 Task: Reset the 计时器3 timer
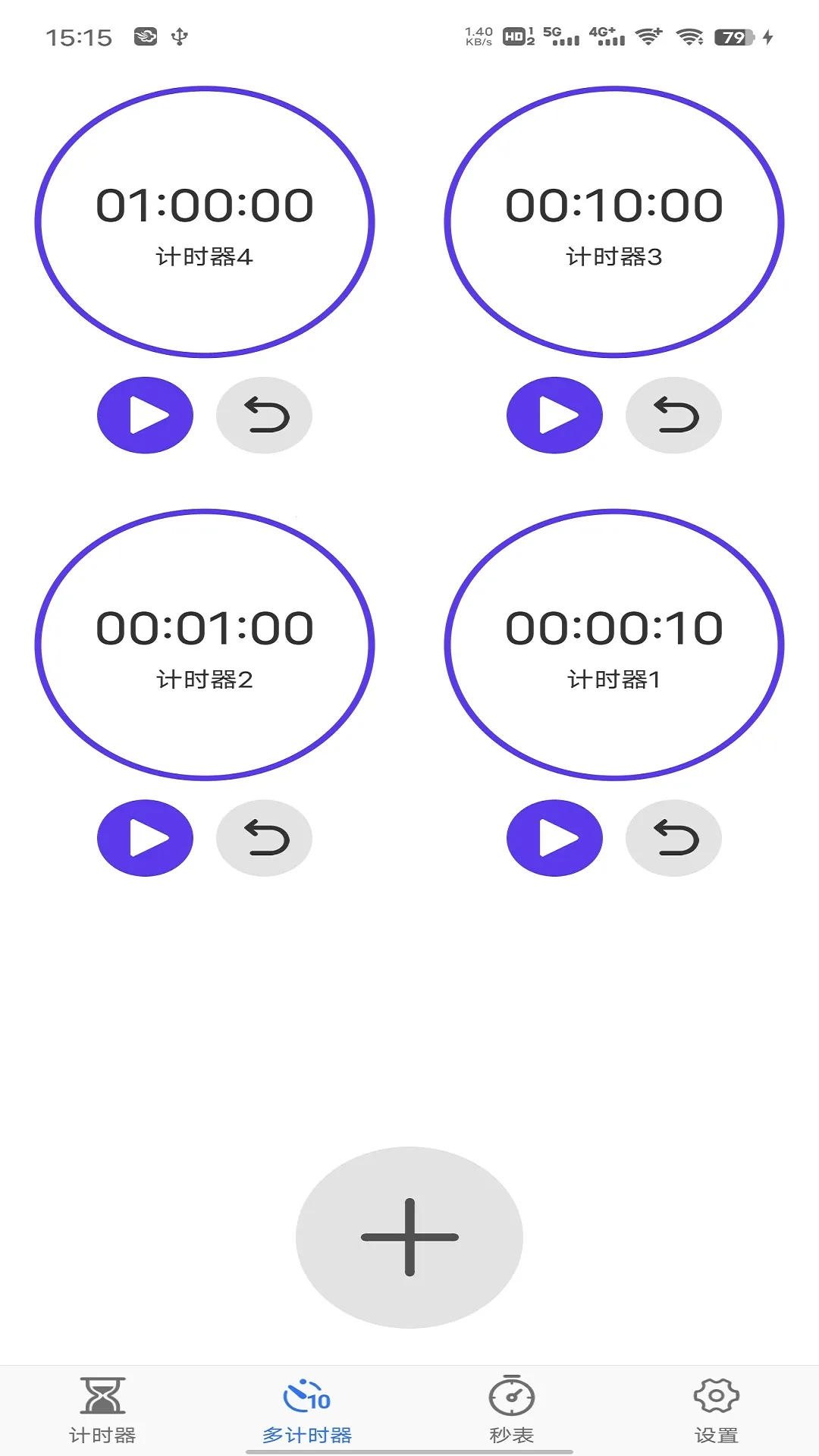[x=673, y=415]
